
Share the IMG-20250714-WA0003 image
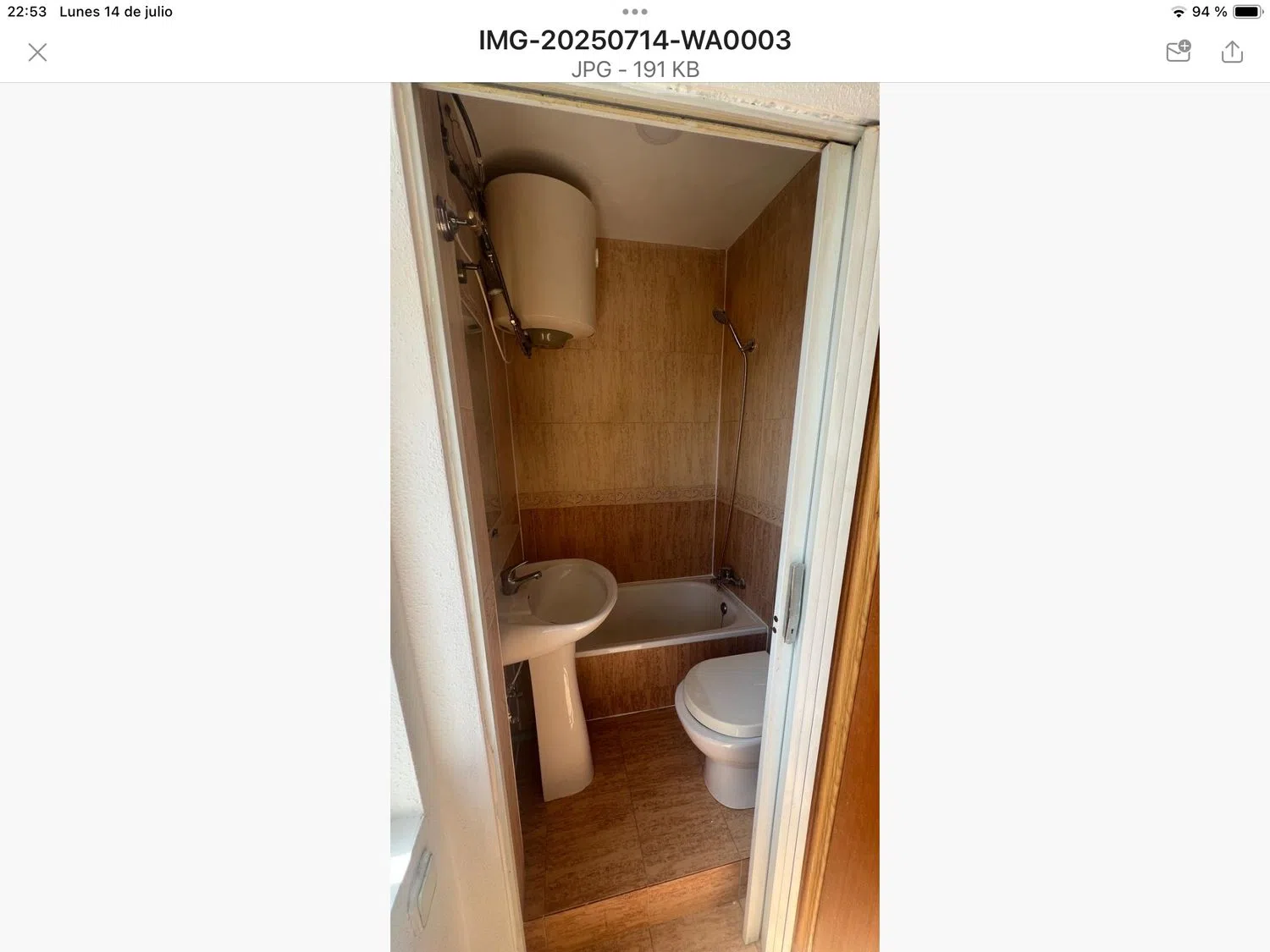tap(1232, 52)
